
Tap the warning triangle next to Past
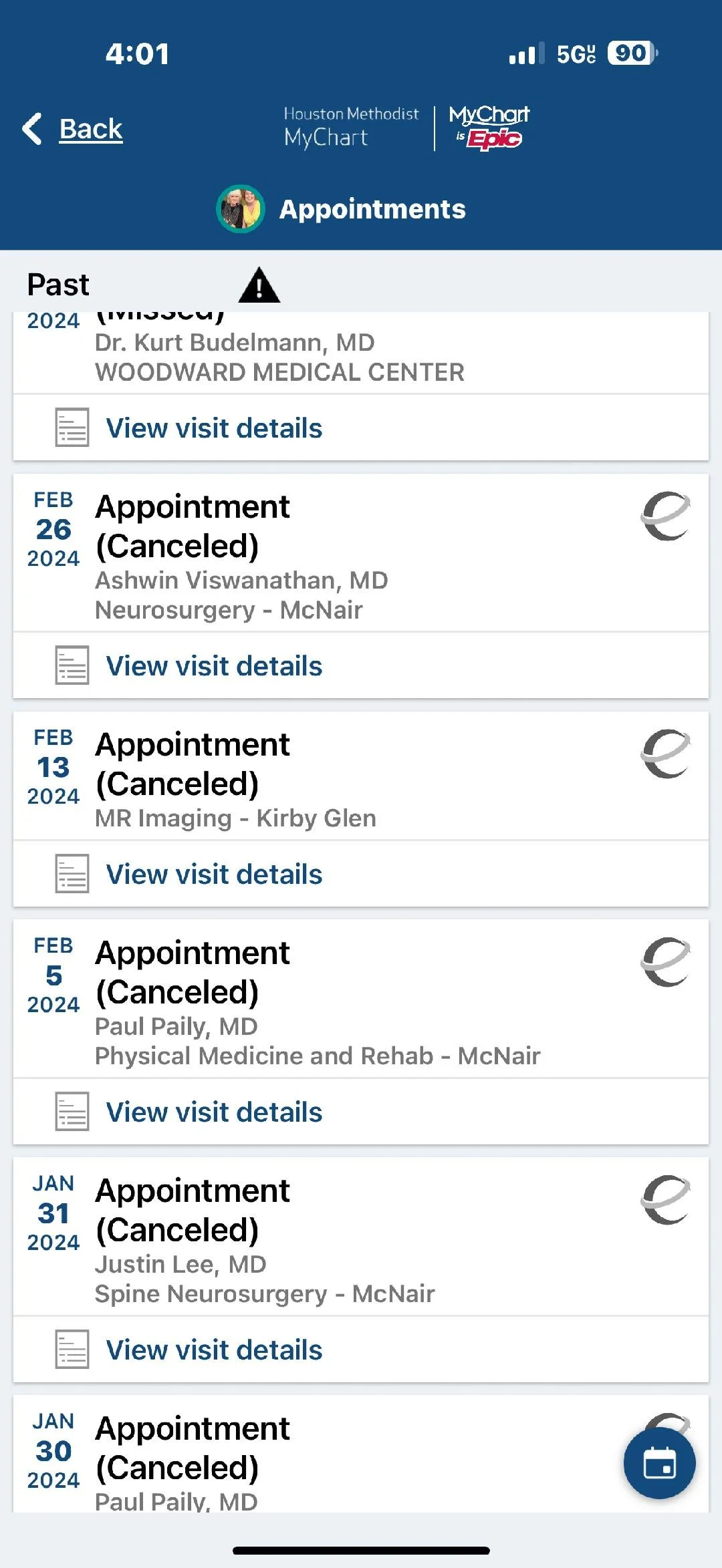click(x=259, y=285)
